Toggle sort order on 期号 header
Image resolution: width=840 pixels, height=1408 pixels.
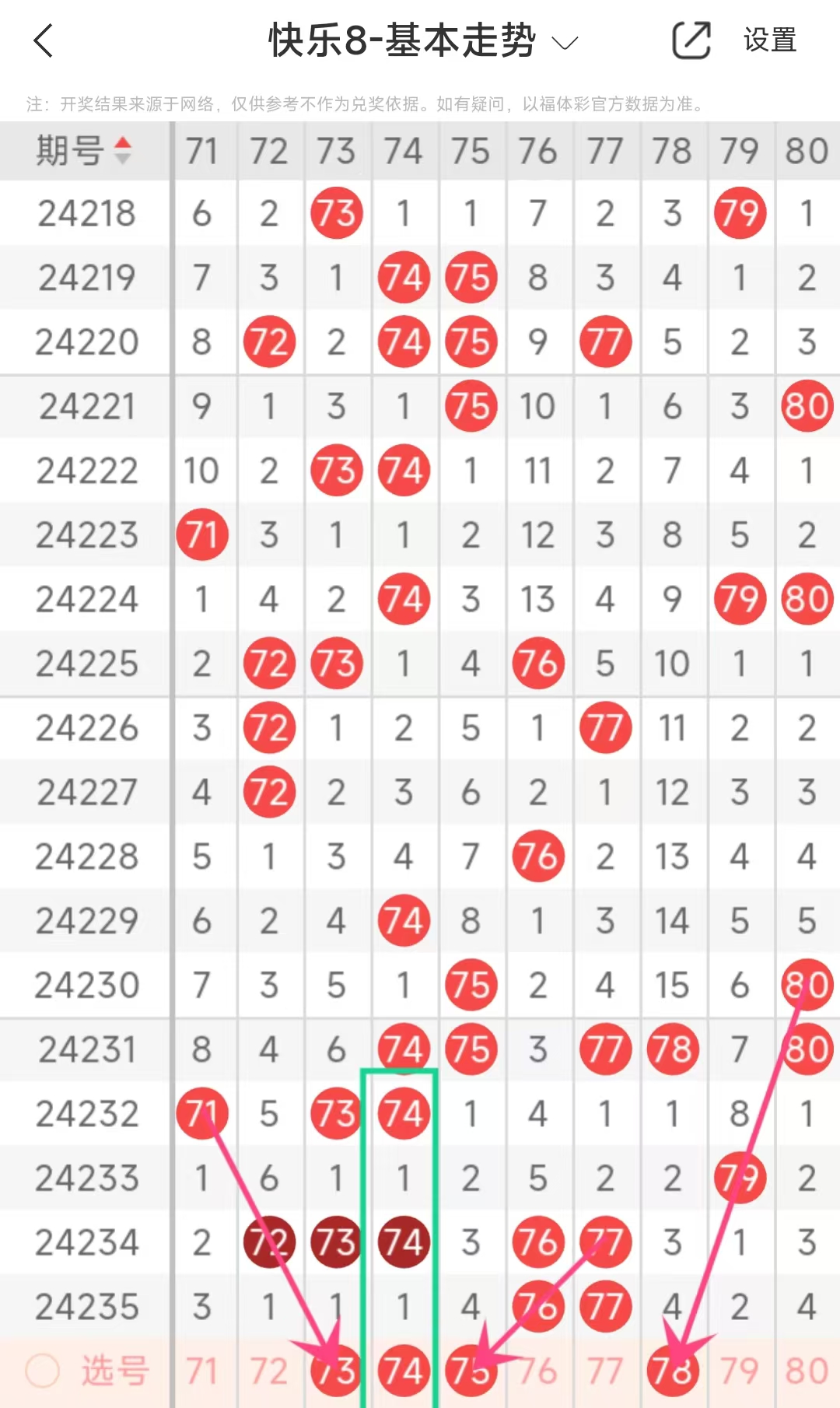coord(121,150)
